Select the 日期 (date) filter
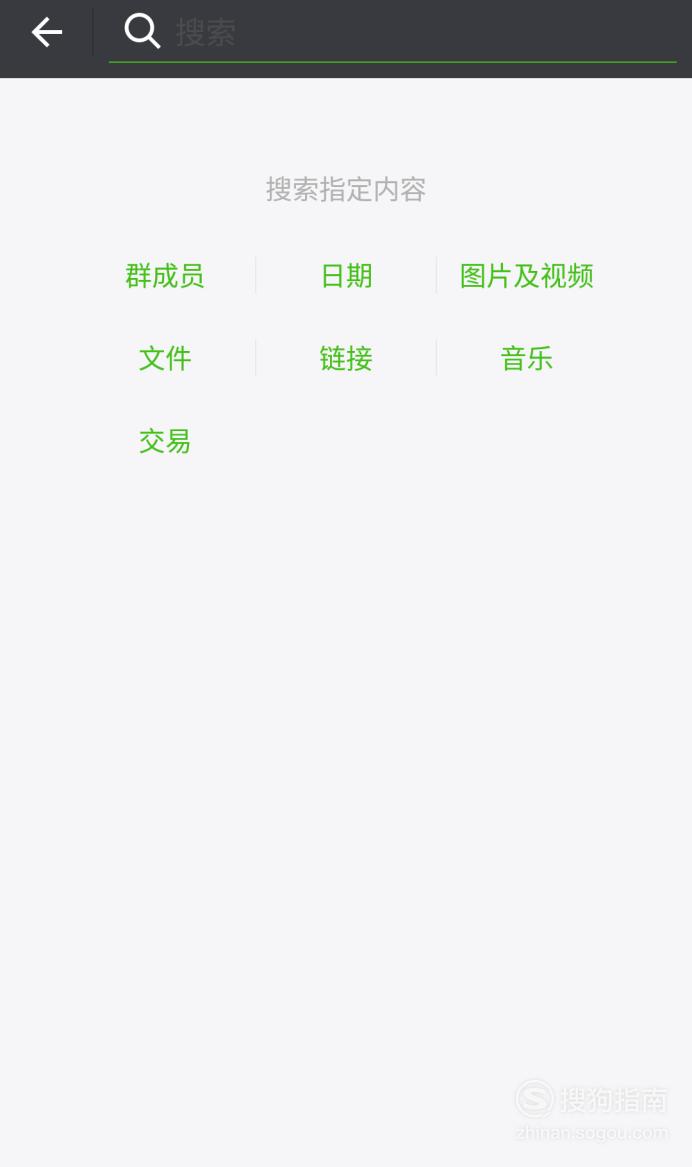Image resolution: width=692 pixels, height=1167 pixels. pos(346,276)
